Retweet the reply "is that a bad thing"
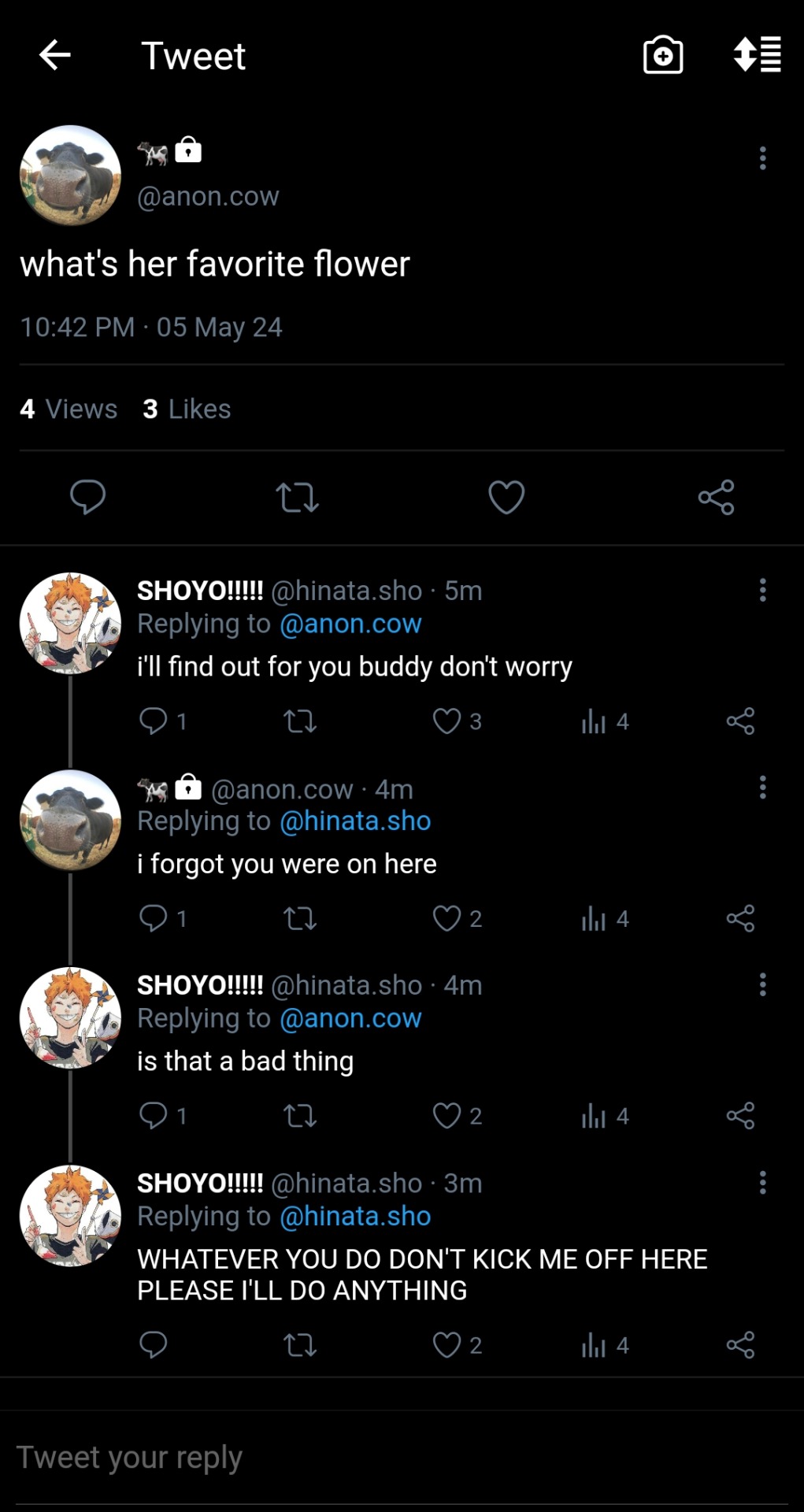804x1512 pixels. (x=299, y=1115)
